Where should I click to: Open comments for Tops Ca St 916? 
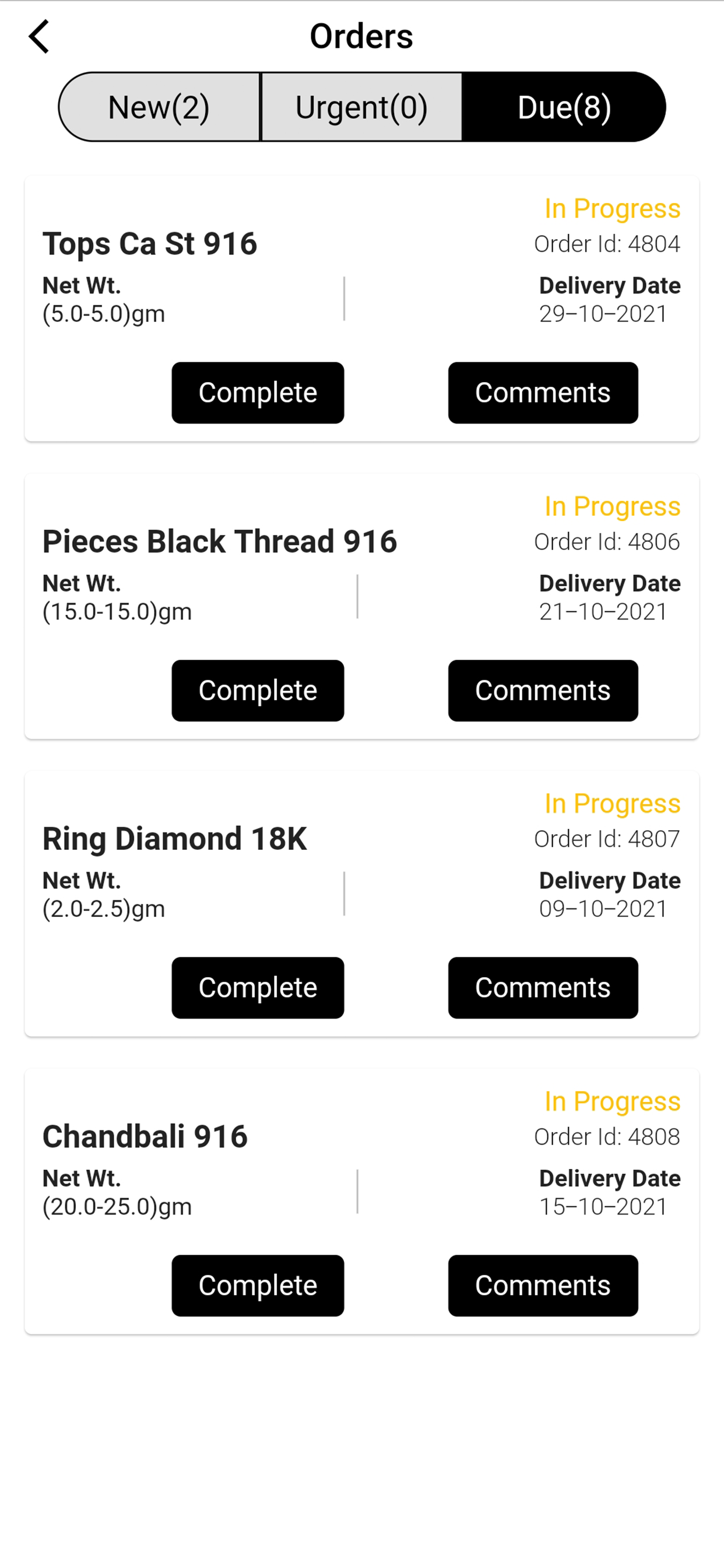point(543,393)
